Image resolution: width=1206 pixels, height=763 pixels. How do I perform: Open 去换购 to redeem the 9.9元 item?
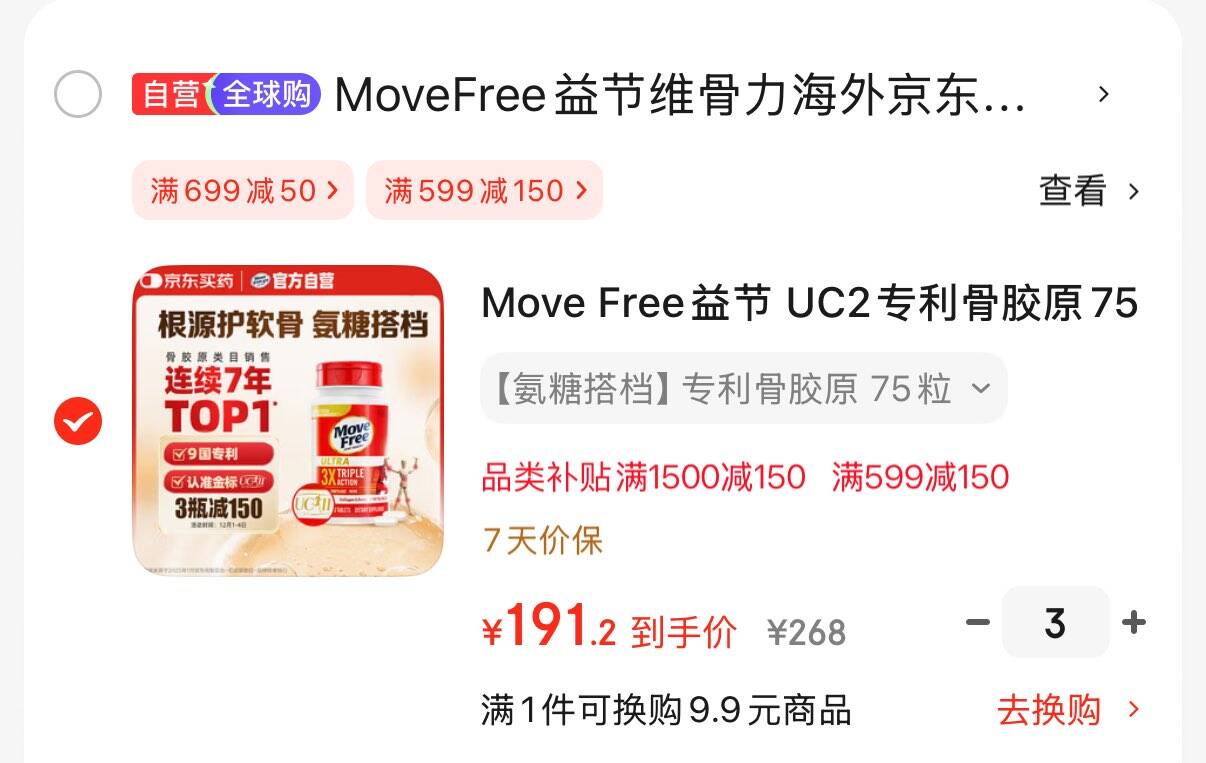1068,711
